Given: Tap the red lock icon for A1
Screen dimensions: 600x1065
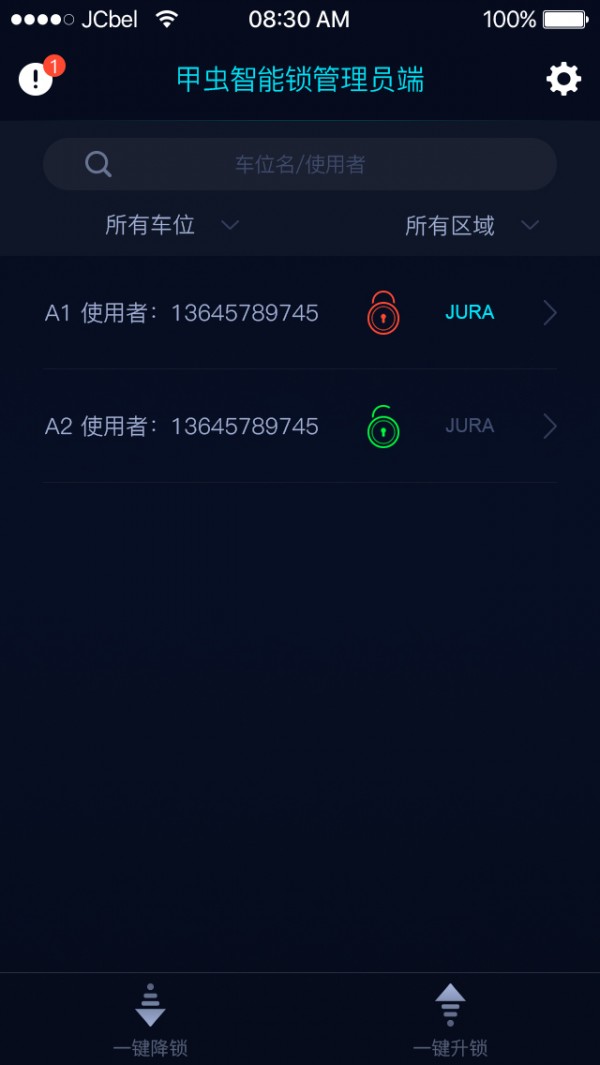Looking at the screenshot, I should coord(383,313).
